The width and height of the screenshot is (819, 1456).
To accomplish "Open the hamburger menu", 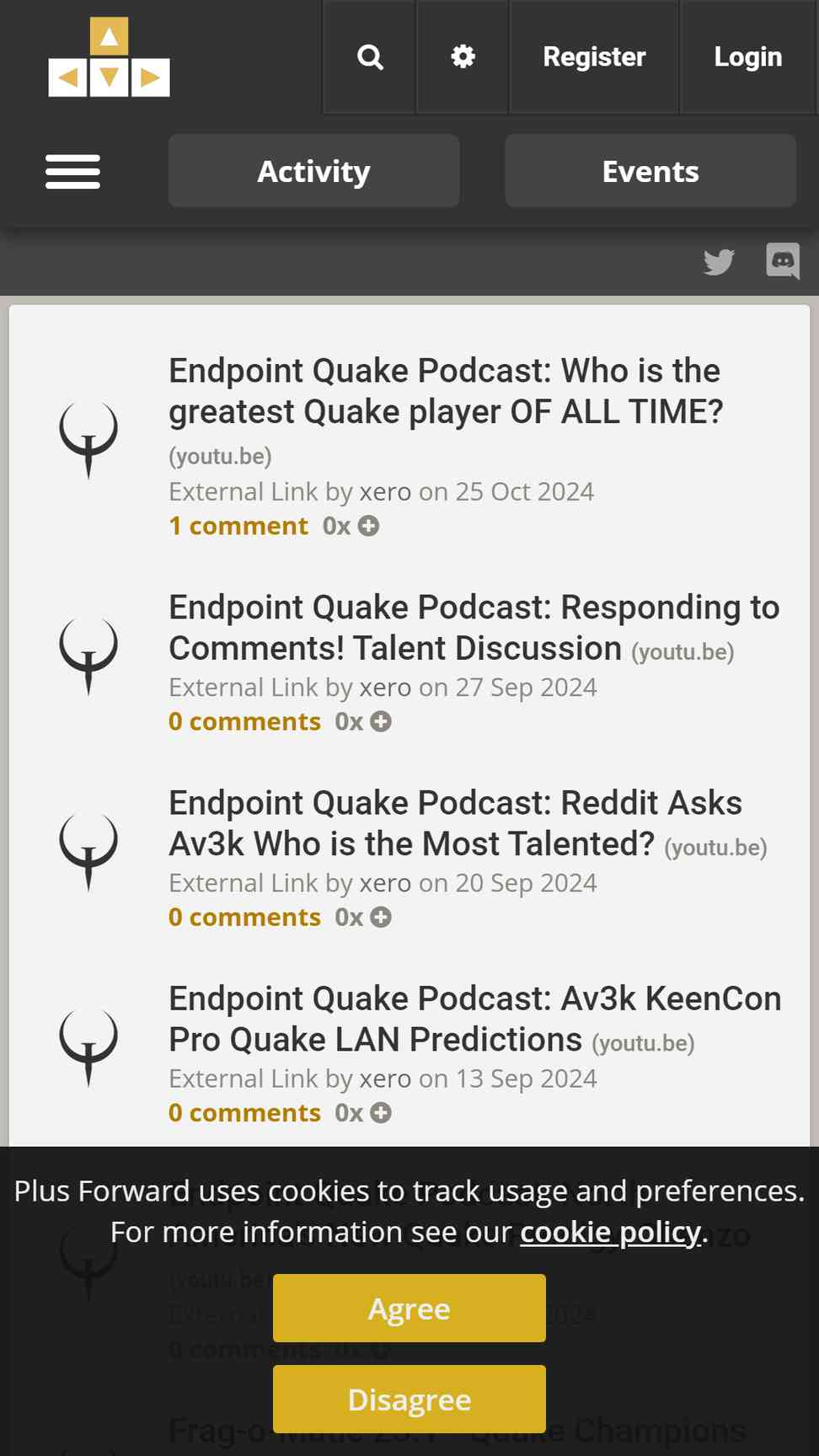I will pyautogui.click(x=72, y=171).
